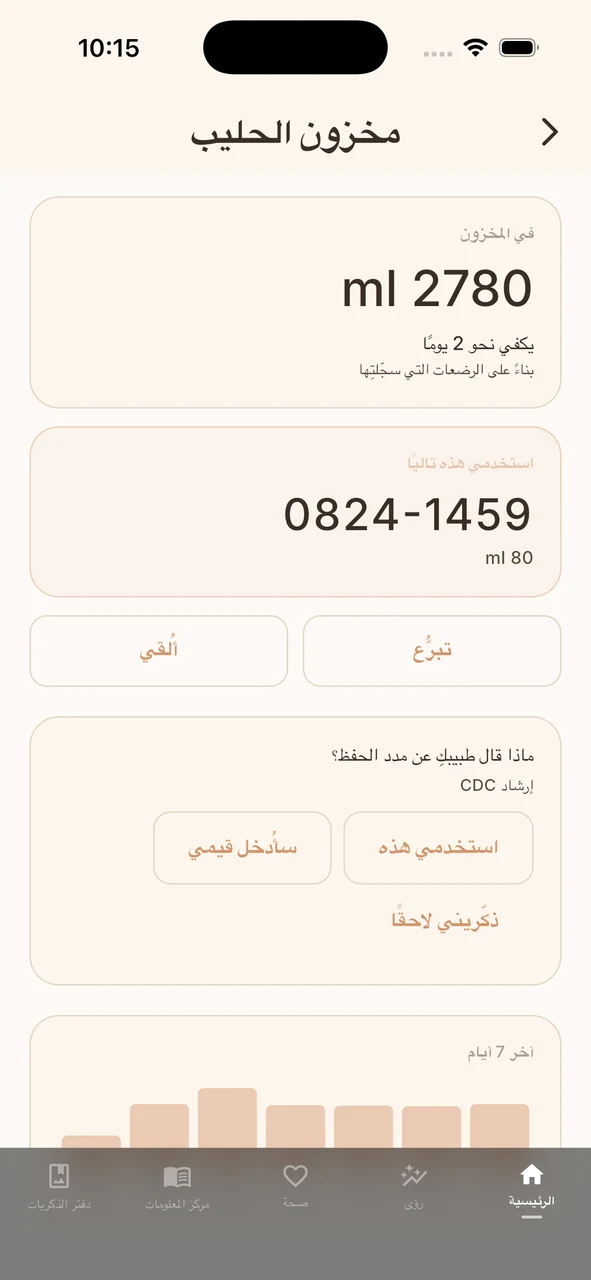Screen dimensions: 591x1280
Task: Tap the تبرّع (donate) button
Action: click(432, 651)
